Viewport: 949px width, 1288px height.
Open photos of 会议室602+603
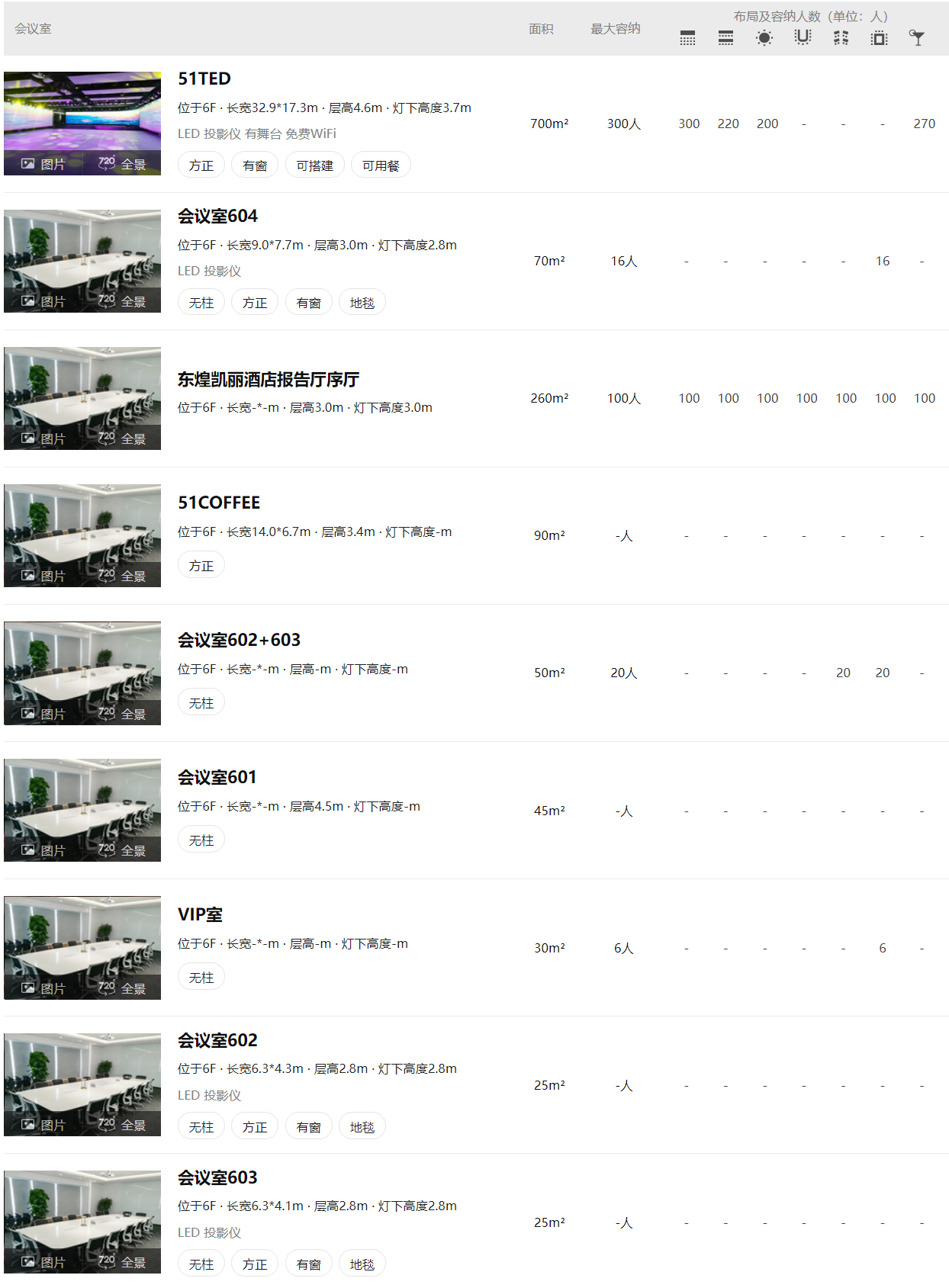(x=43, y=714)
